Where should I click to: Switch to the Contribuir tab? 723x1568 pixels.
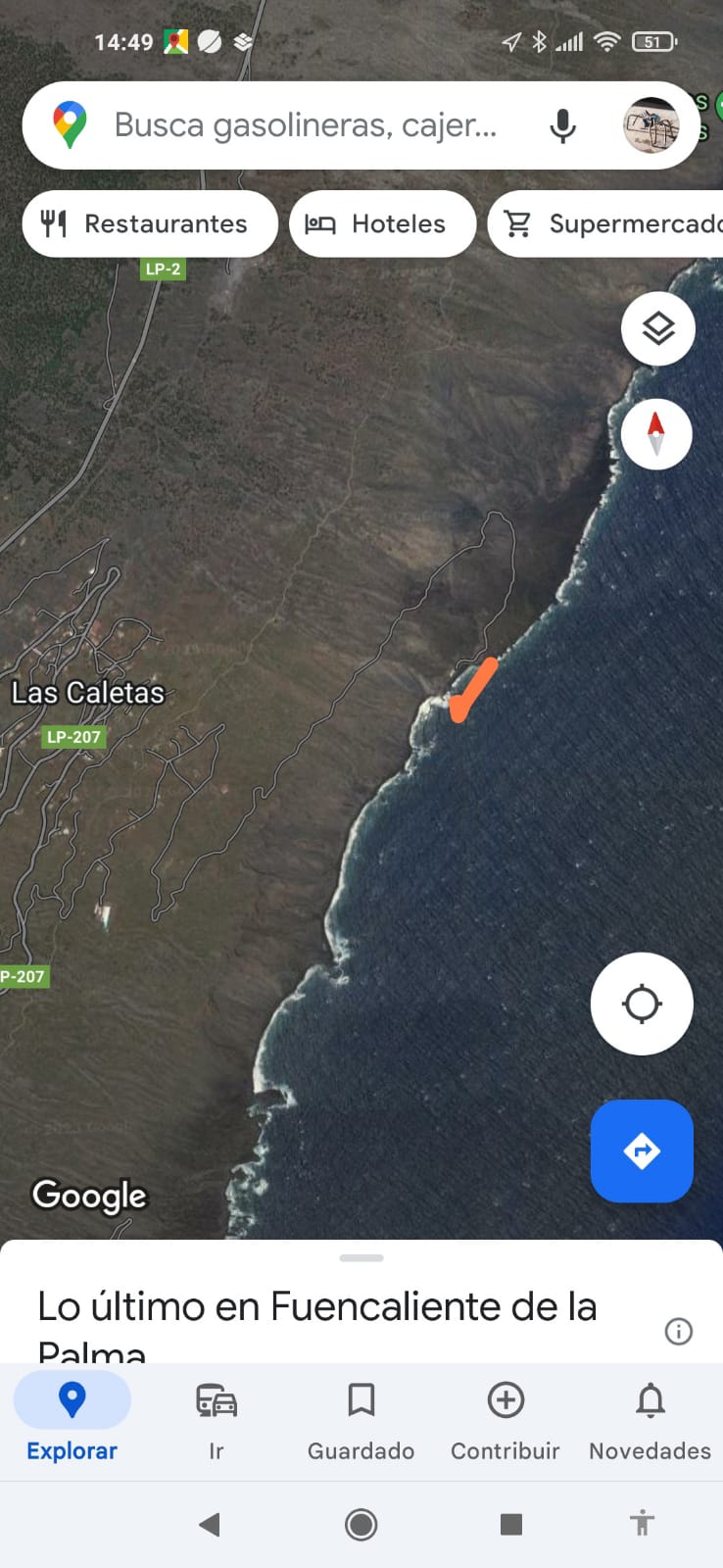tap(506, 1417)
